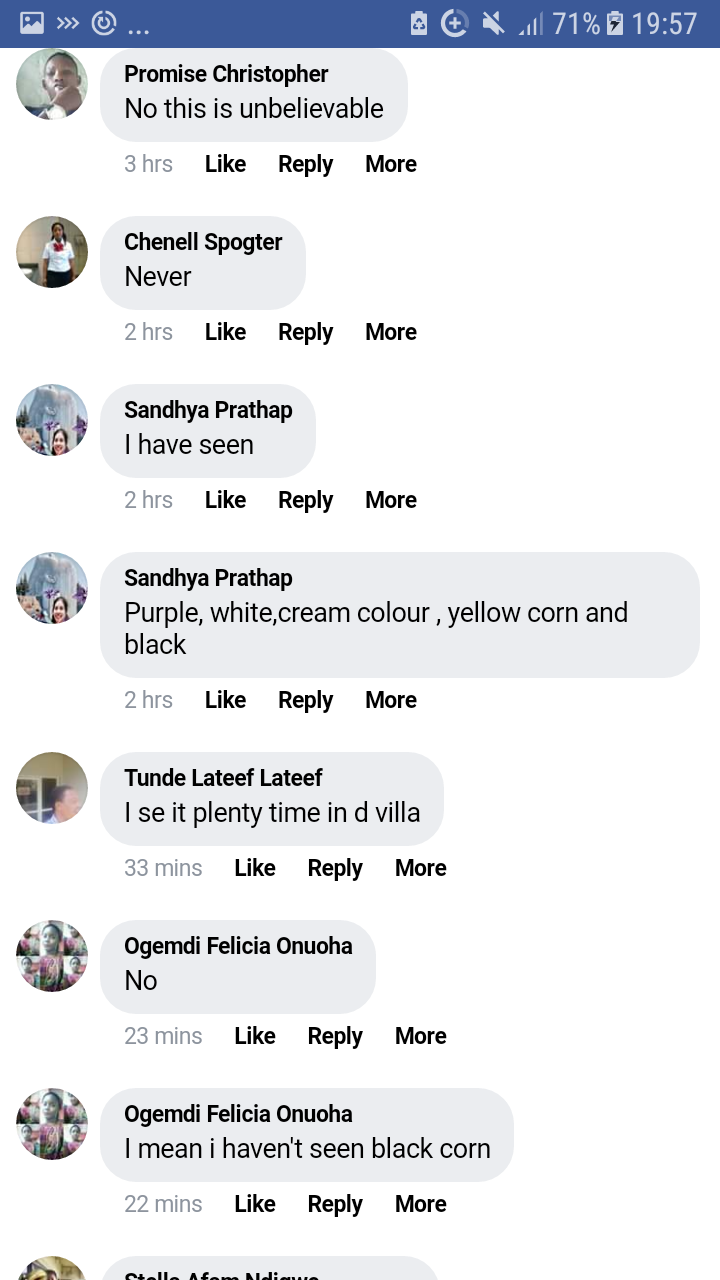Open Tunde Lateef Lateef's profile name

pyautogui.click(x=223, y=778)
